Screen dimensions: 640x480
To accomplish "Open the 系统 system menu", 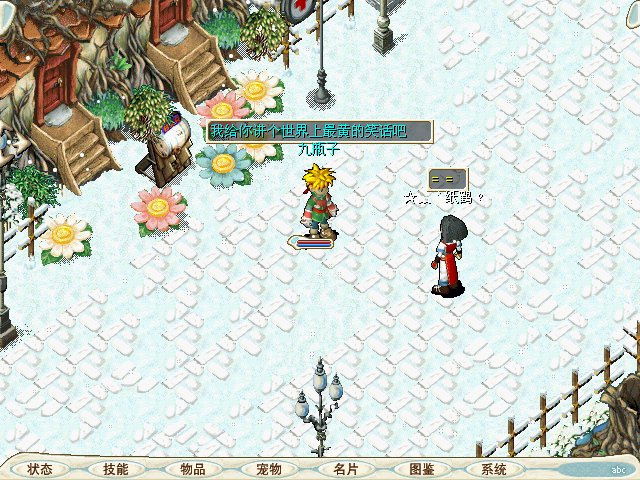I will click(x=493, y=469).
